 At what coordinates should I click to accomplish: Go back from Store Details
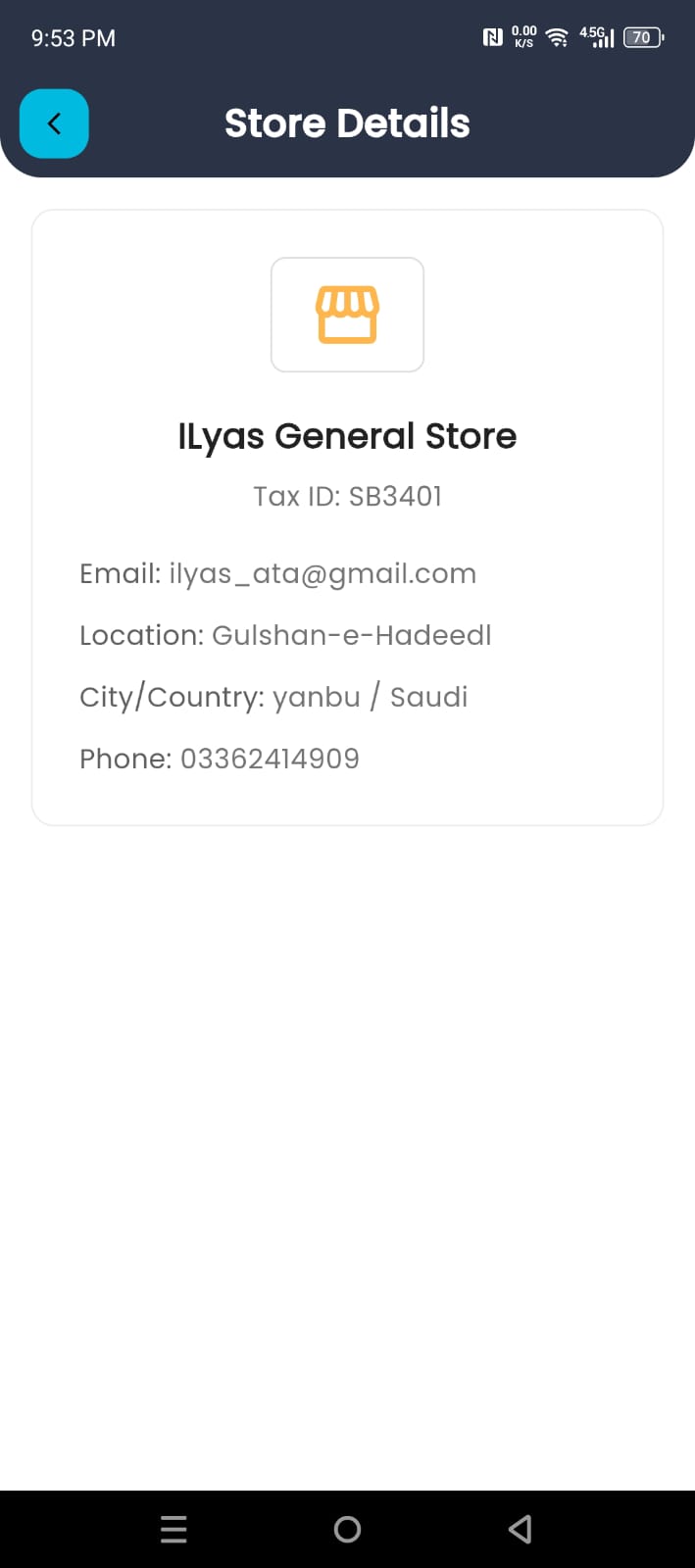(54, 123)
